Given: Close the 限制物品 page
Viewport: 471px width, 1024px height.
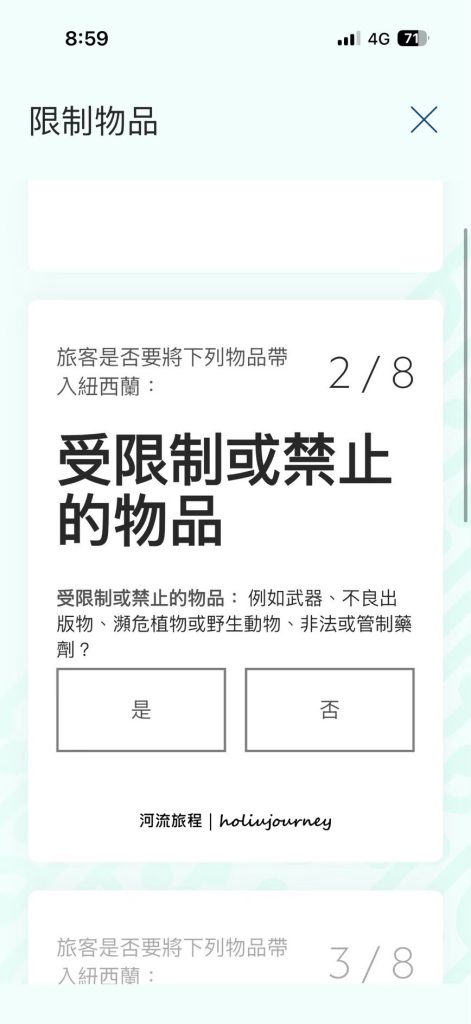Looking at the screenshot, I should coord(423,120).
